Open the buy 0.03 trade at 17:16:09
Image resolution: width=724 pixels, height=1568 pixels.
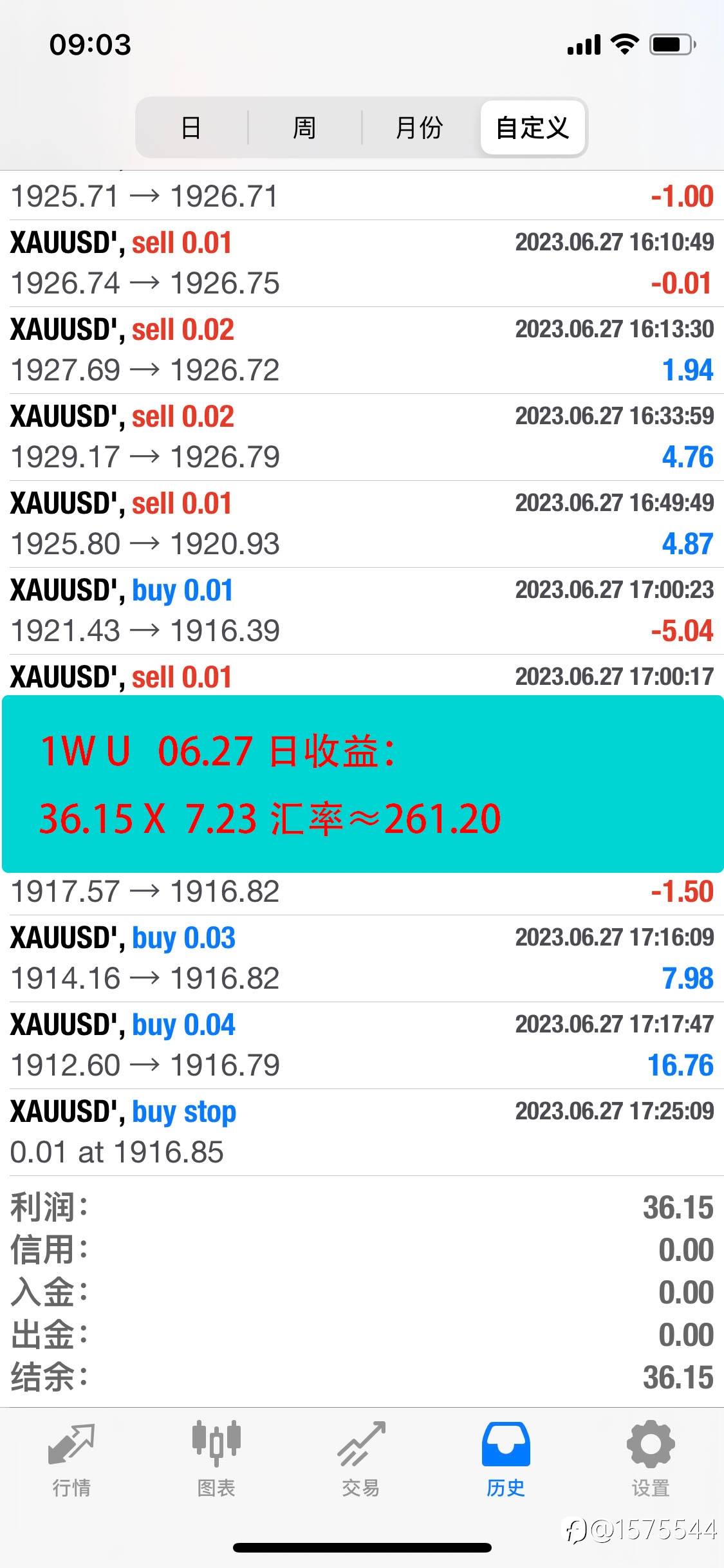point(362,958)
